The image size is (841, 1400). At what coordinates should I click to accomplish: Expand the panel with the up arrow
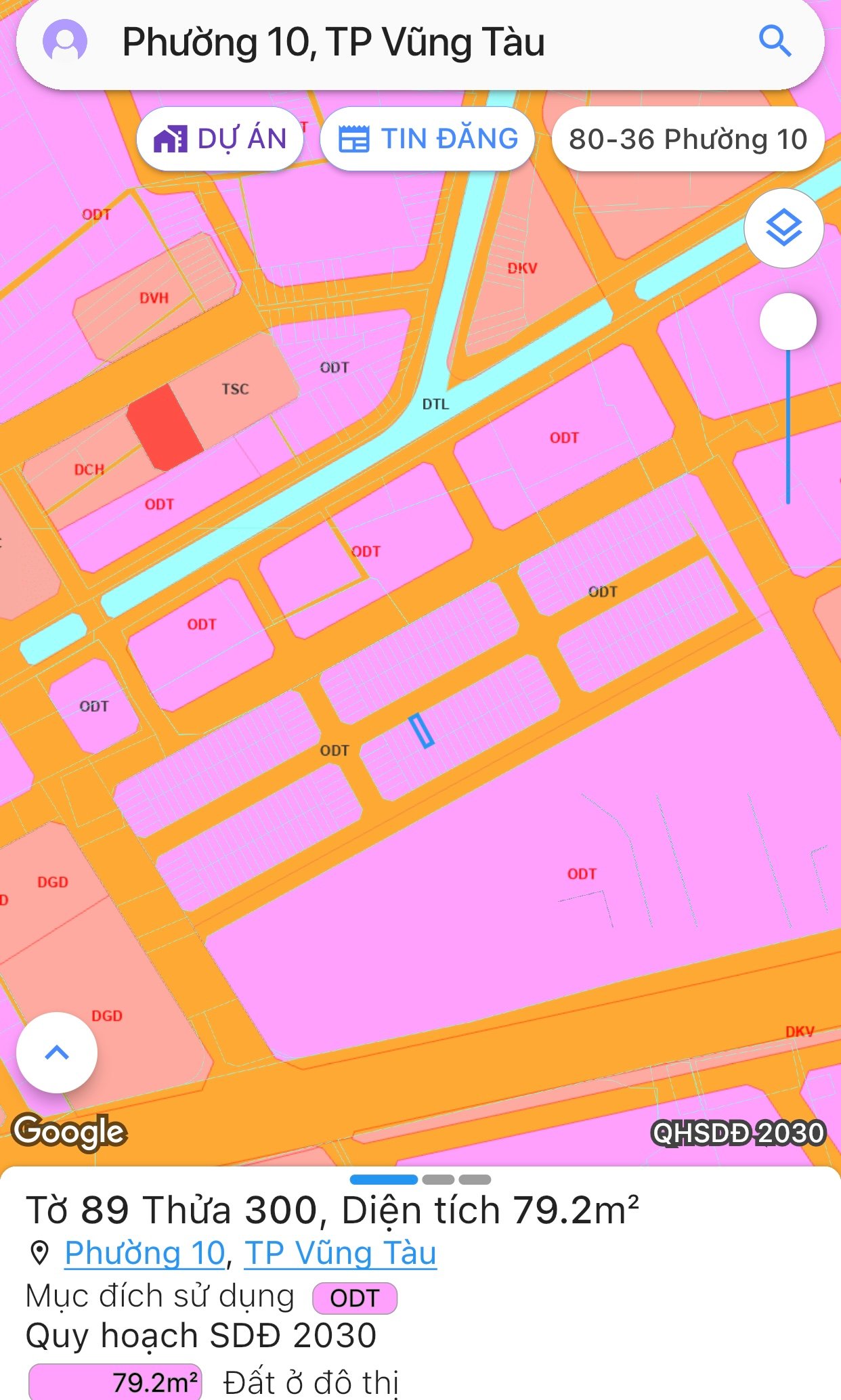click(57, 1052)
